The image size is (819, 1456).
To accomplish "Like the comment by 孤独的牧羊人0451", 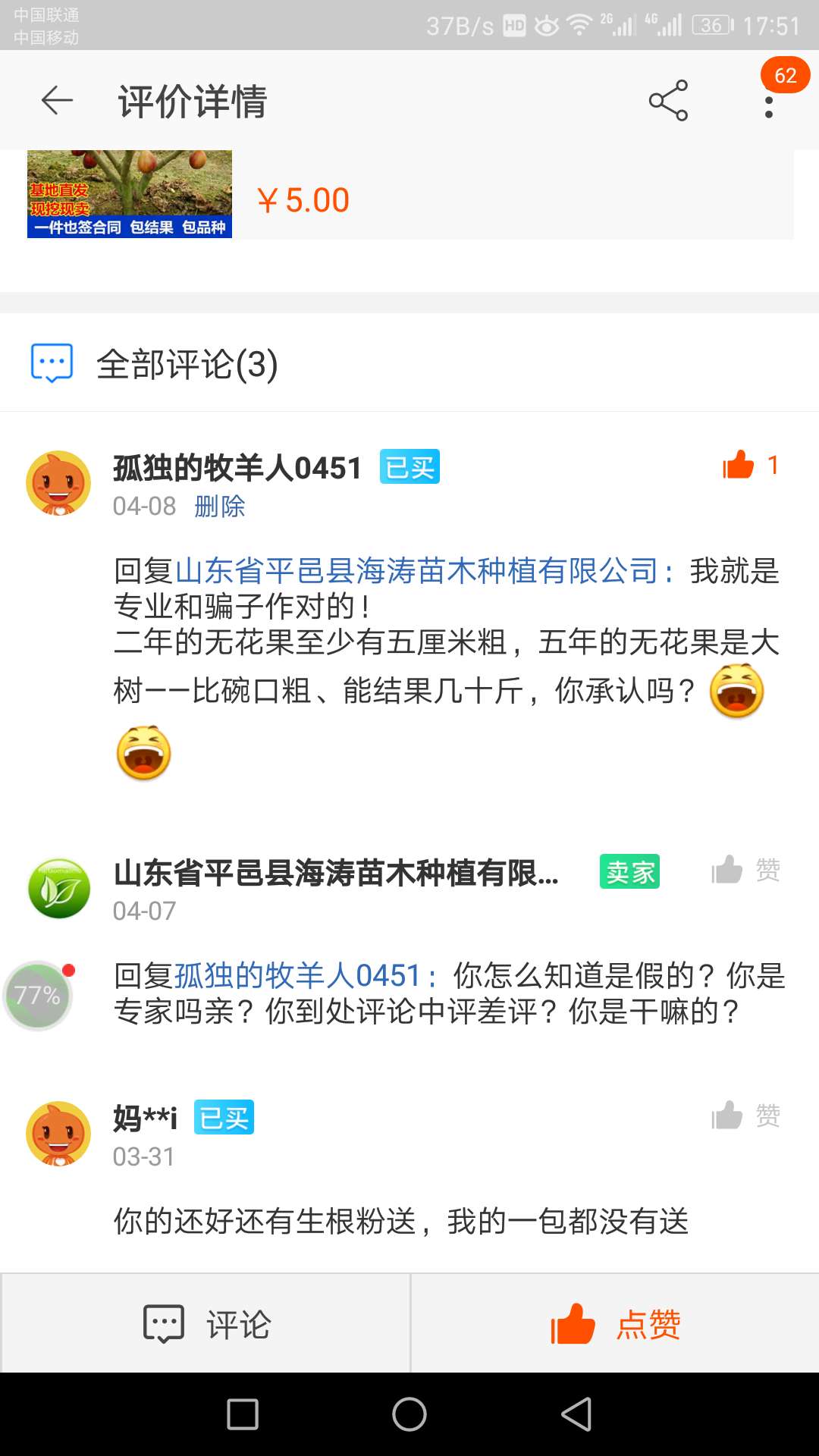I will (751, 465).
